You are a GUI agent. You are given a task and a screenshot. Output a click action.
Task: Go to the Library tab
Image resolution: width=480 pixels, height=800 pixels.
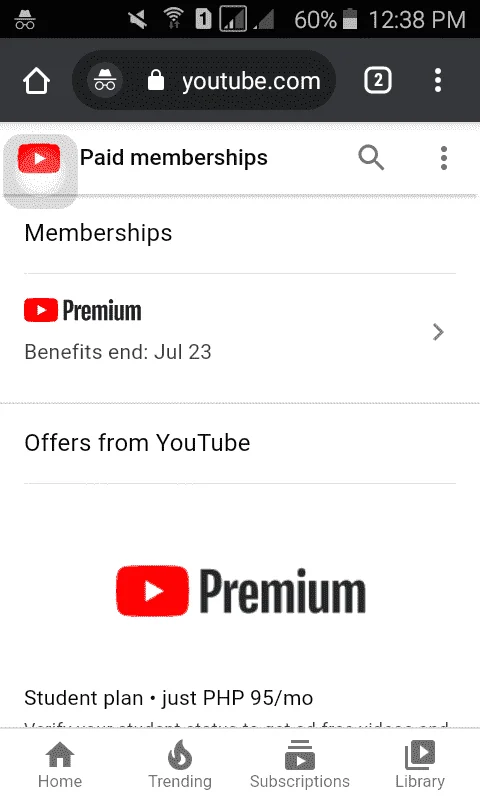[420, 764]
